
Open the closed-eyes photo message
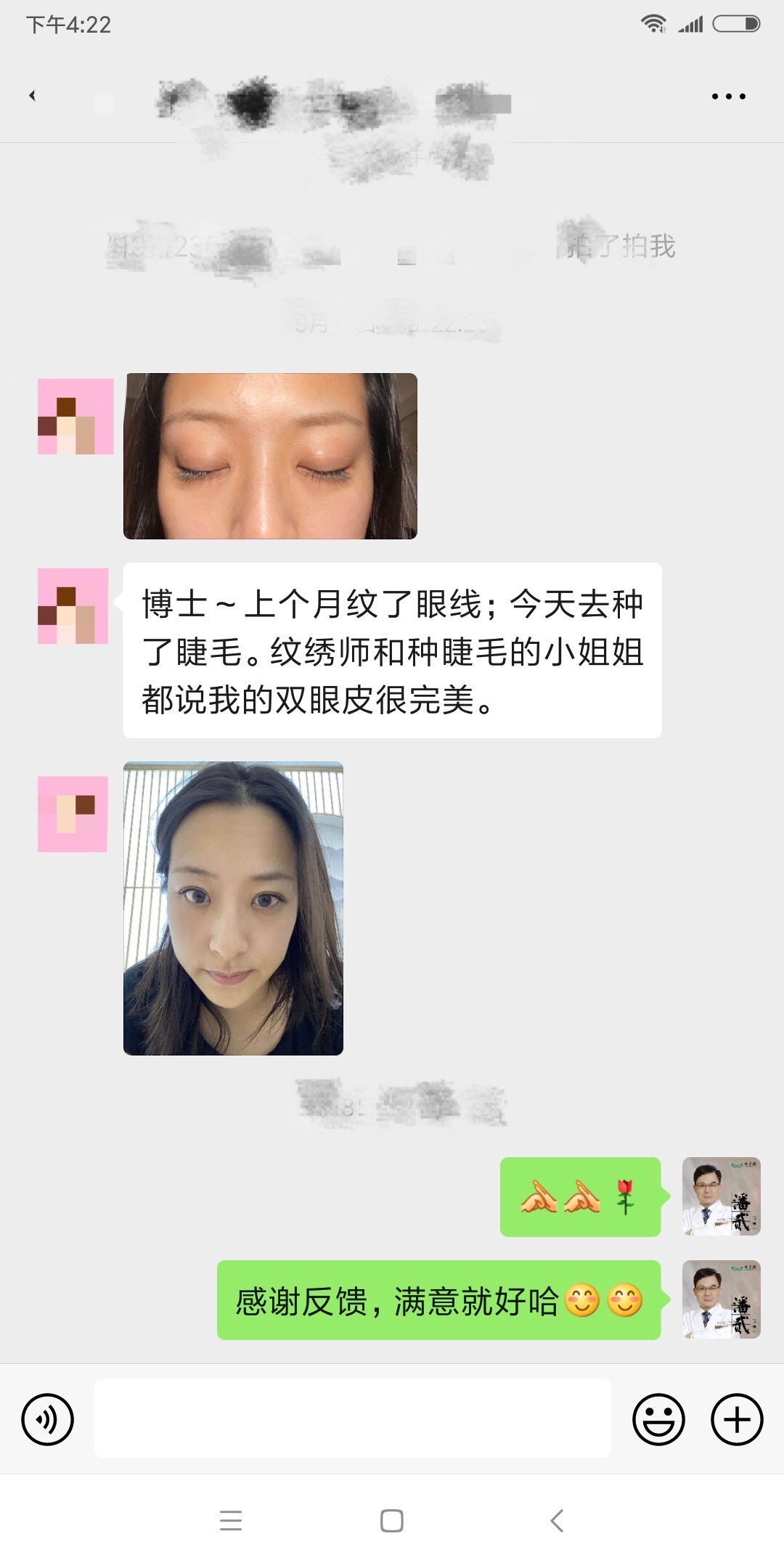272,456
